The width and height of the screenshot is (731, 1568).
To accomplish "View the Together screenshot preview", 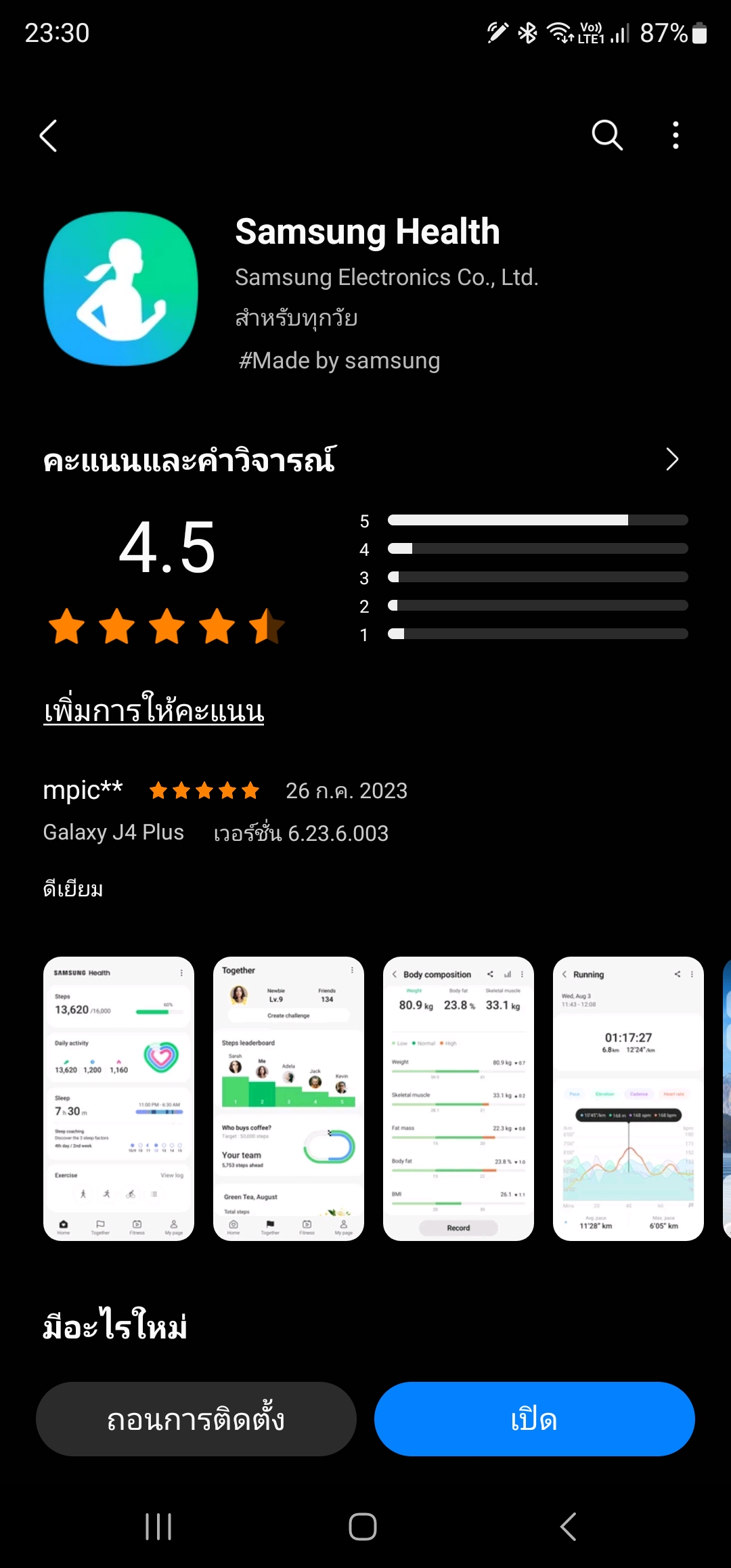I will coord(288,1098).
